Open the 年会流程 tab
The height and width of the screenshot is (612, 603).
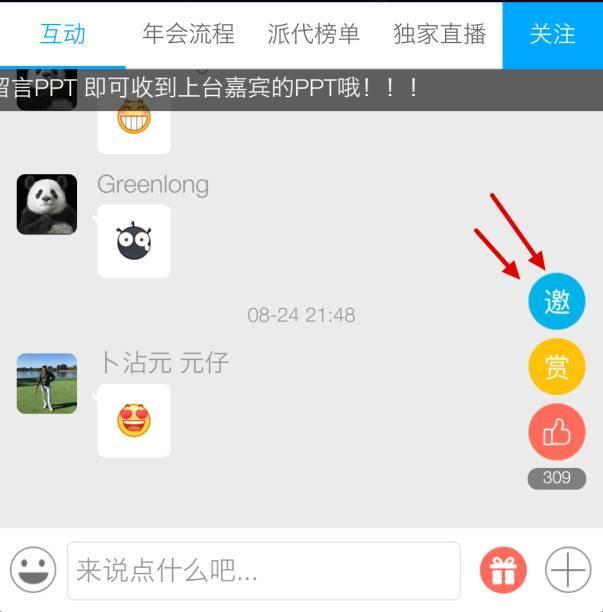pos(188,34)
